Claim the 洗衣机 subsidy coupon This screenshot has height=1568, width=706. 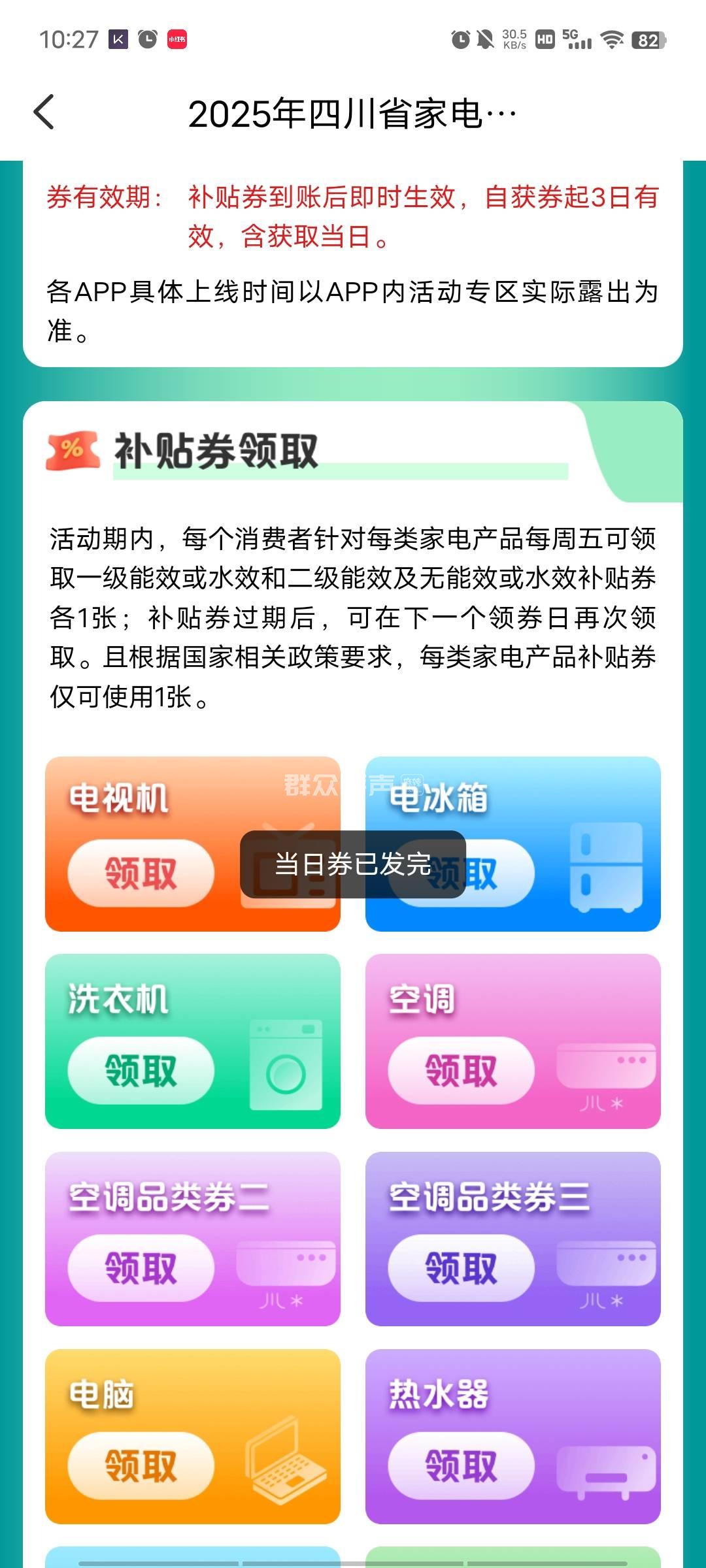(141, 1071)
